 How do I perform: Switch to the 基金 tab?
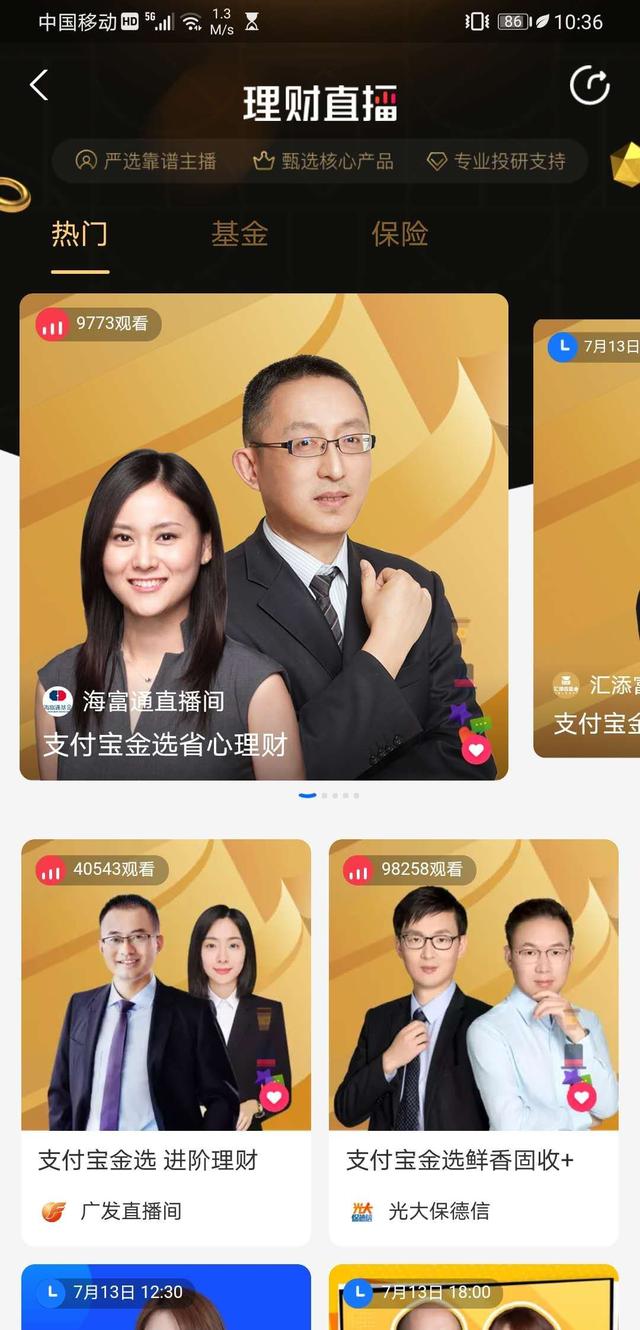(x=239, y=234)
